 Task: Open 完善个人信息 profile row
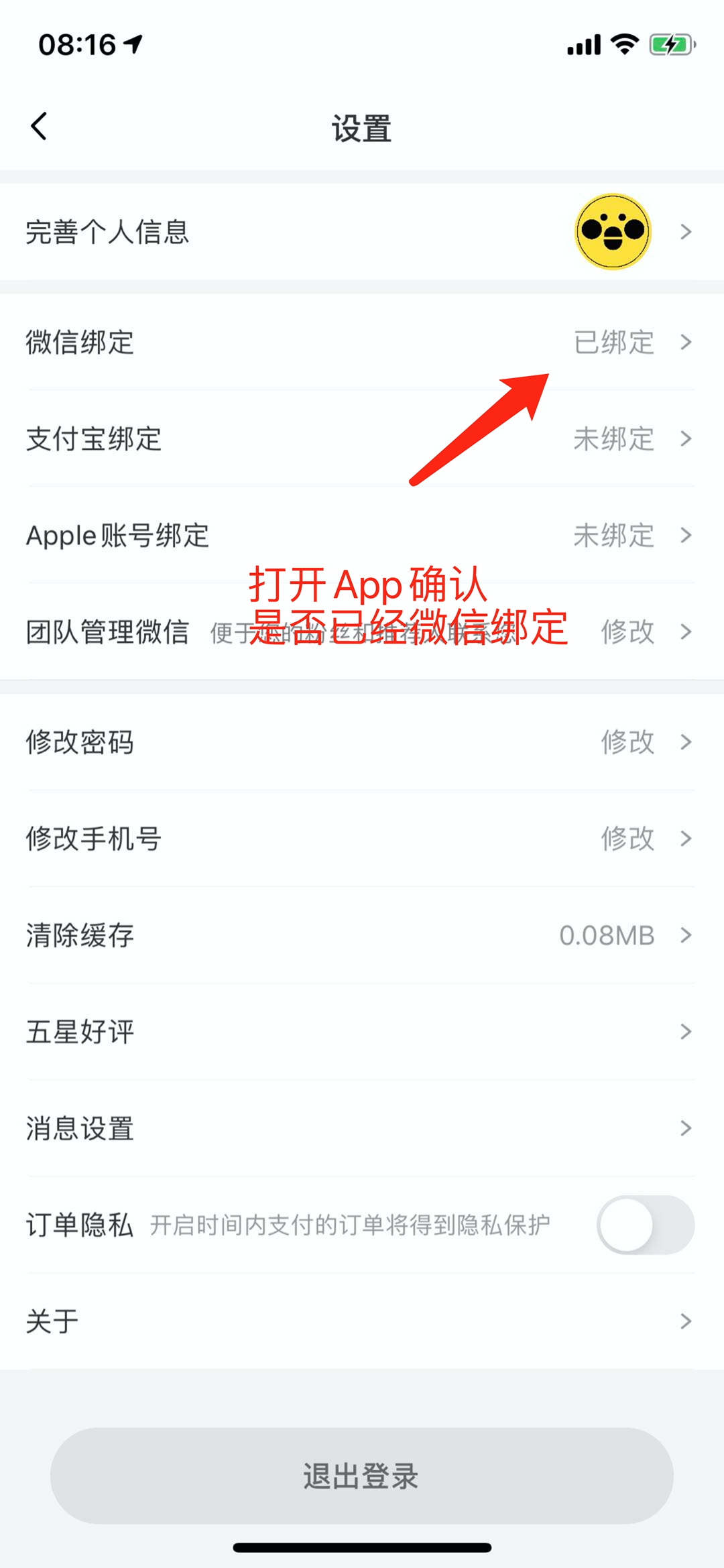pyautogui.click(x=362, y=232)
